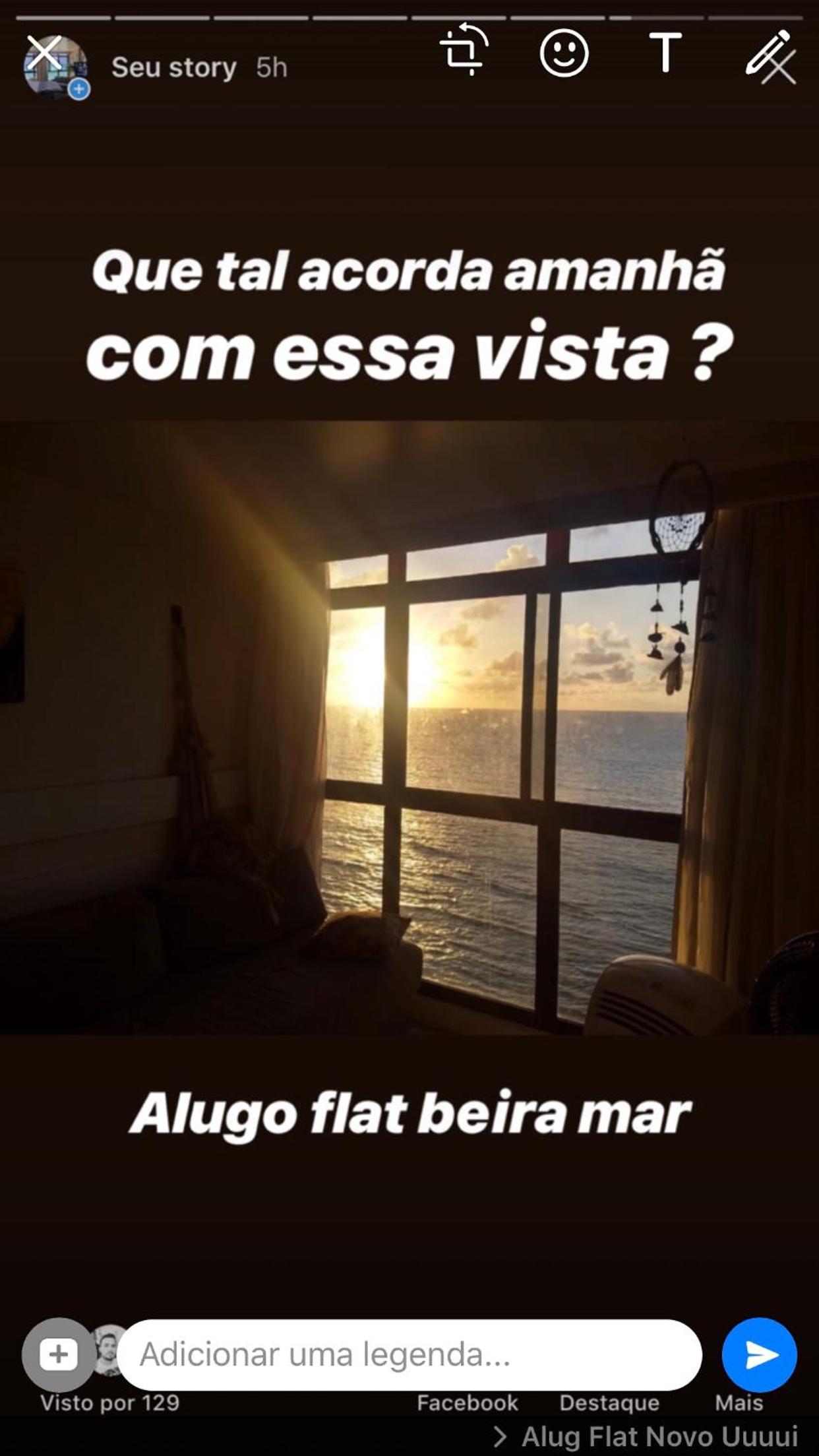Add an emoji sticker

[564, 53]
